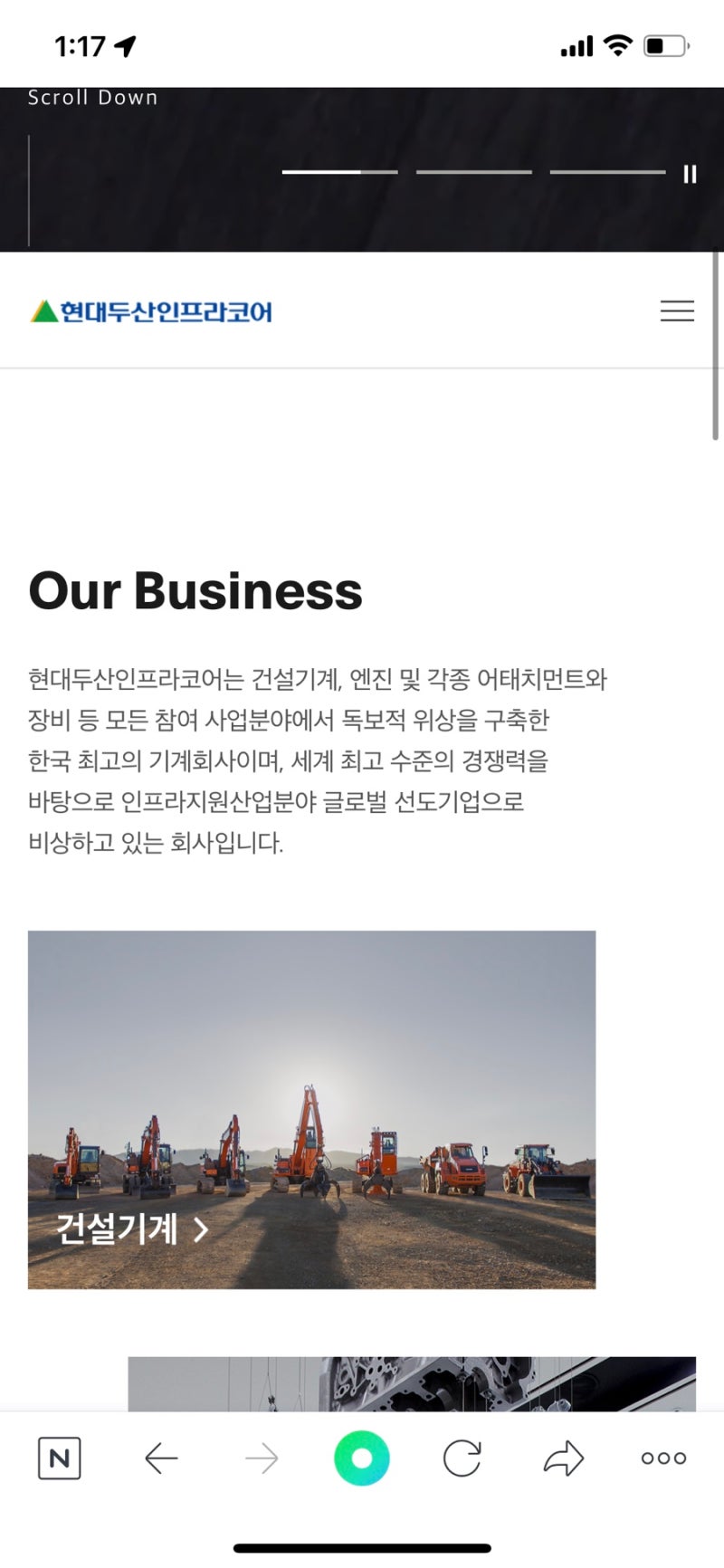Open the engine business card below 건설기계
This screenshot has height=1568, width=724.
[x=412, y=1383]
